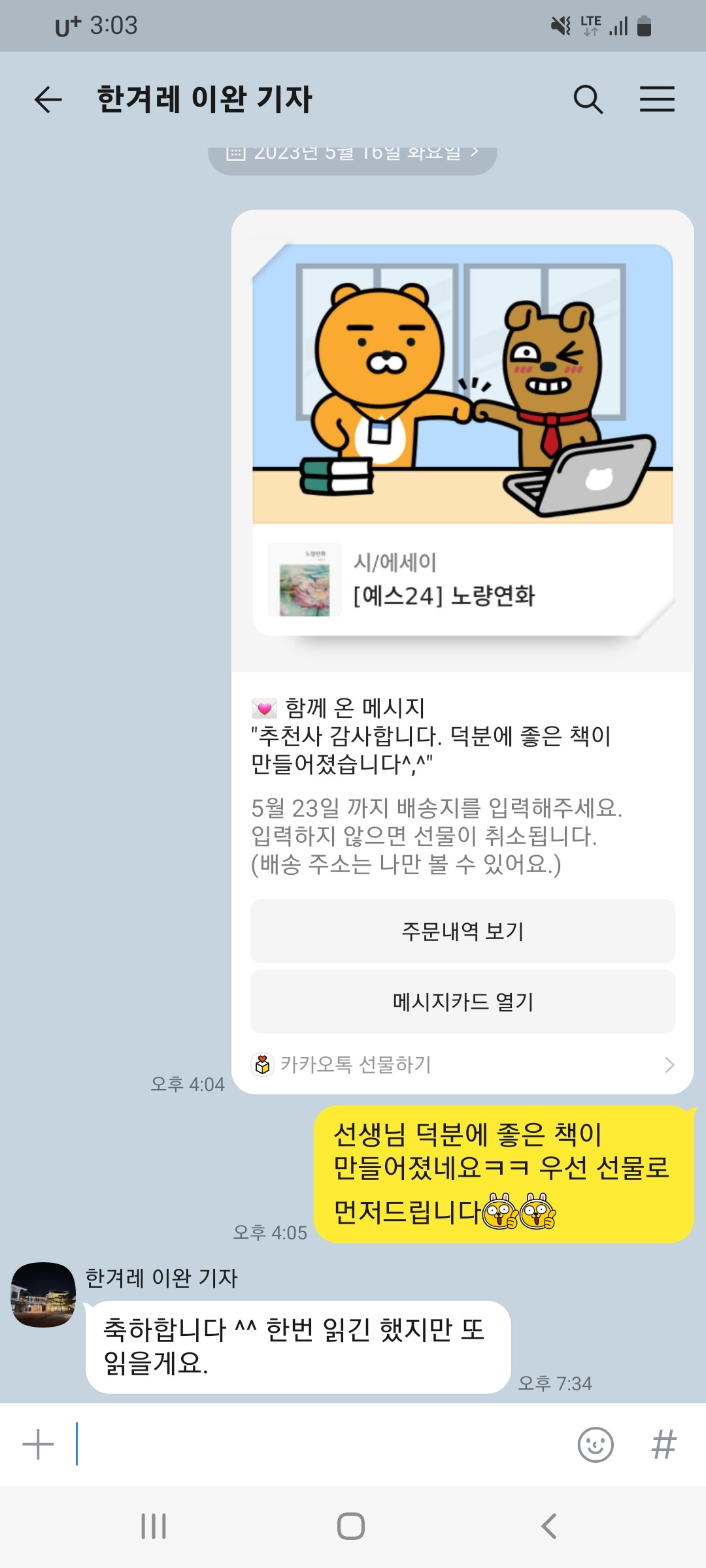Image resolution: width=706 pixels, height=1568 pixels.
Task: Open the hamburger menu in top-right
Action: 658,99
